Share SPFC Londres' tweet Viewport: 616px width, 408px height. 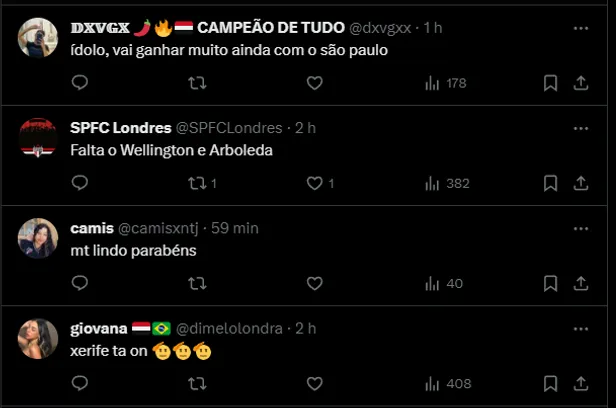tap(581, 183)
